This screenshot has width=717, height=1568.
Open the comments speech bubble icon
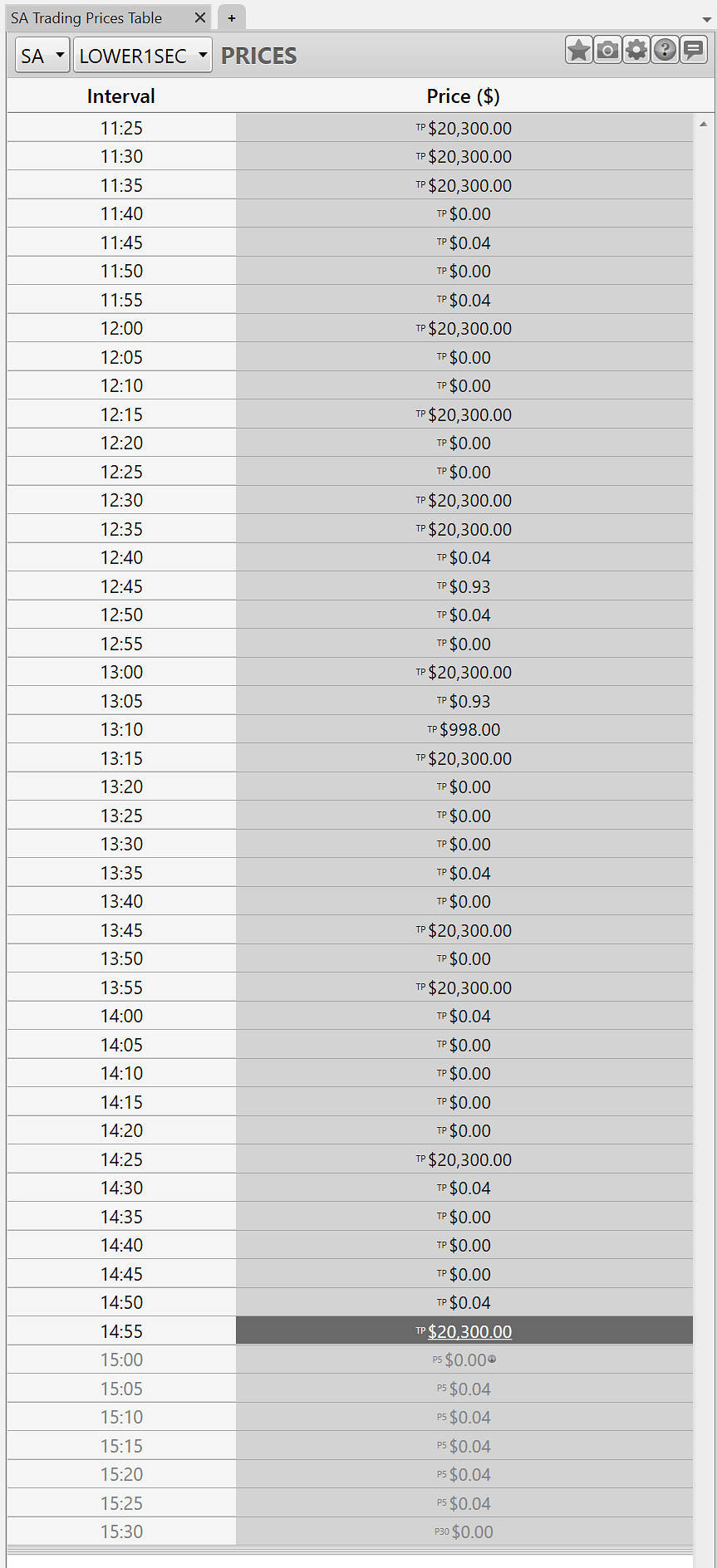[x=693, y=51]
